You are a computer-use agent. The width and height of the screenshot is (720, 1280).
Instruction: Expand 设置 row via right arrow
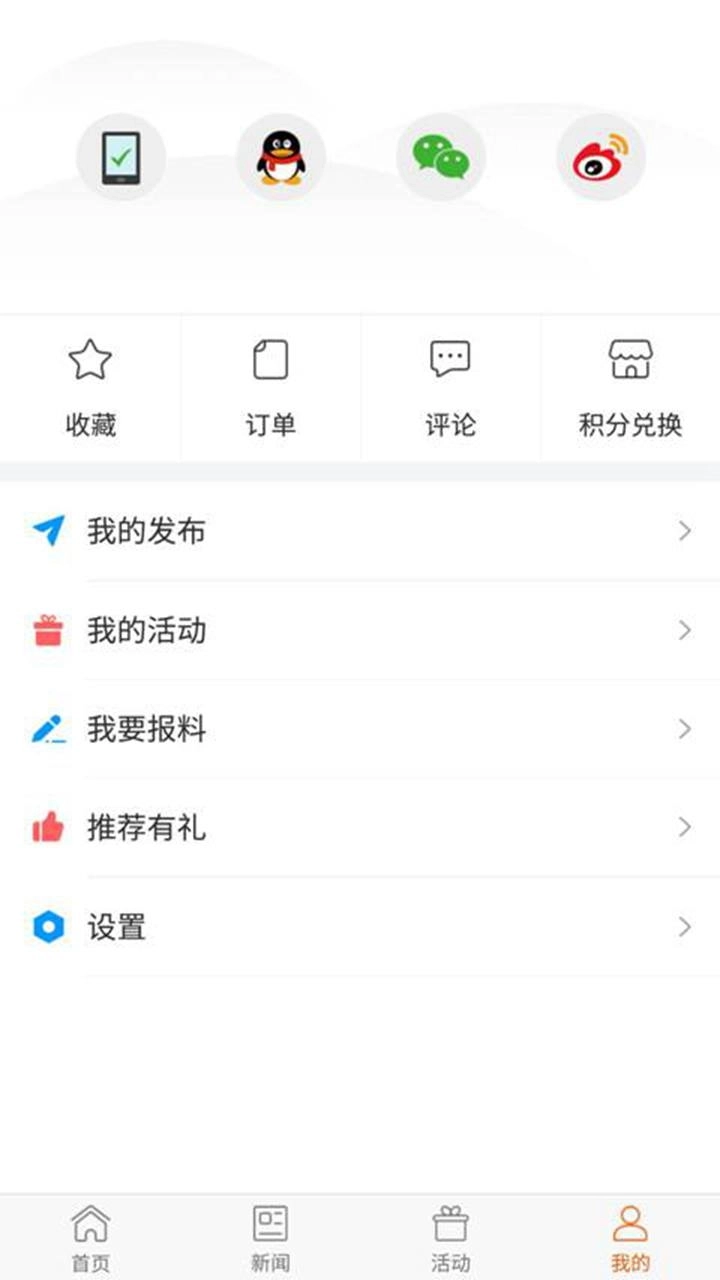point(684,927)
